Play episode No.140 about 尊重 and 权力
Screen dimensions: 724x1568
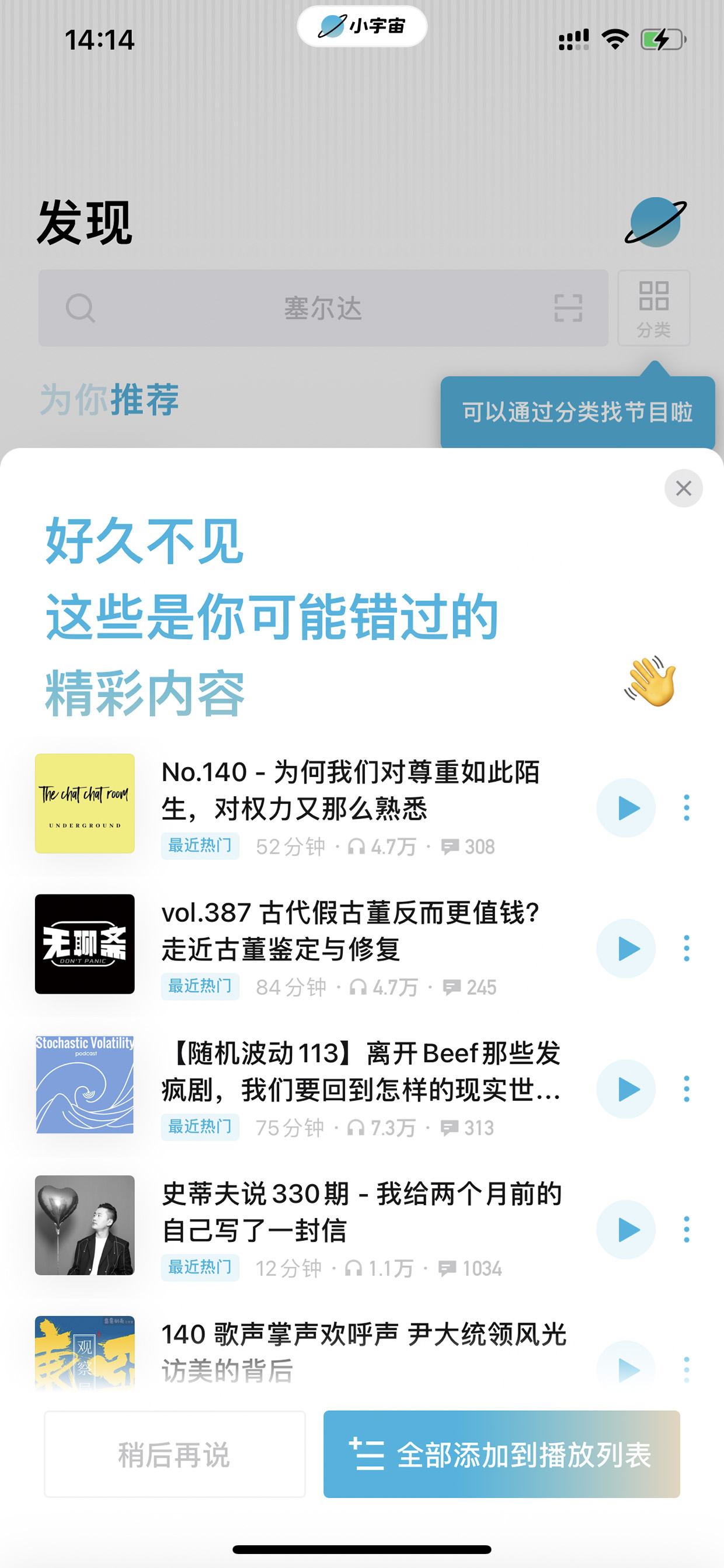point(626,808)
